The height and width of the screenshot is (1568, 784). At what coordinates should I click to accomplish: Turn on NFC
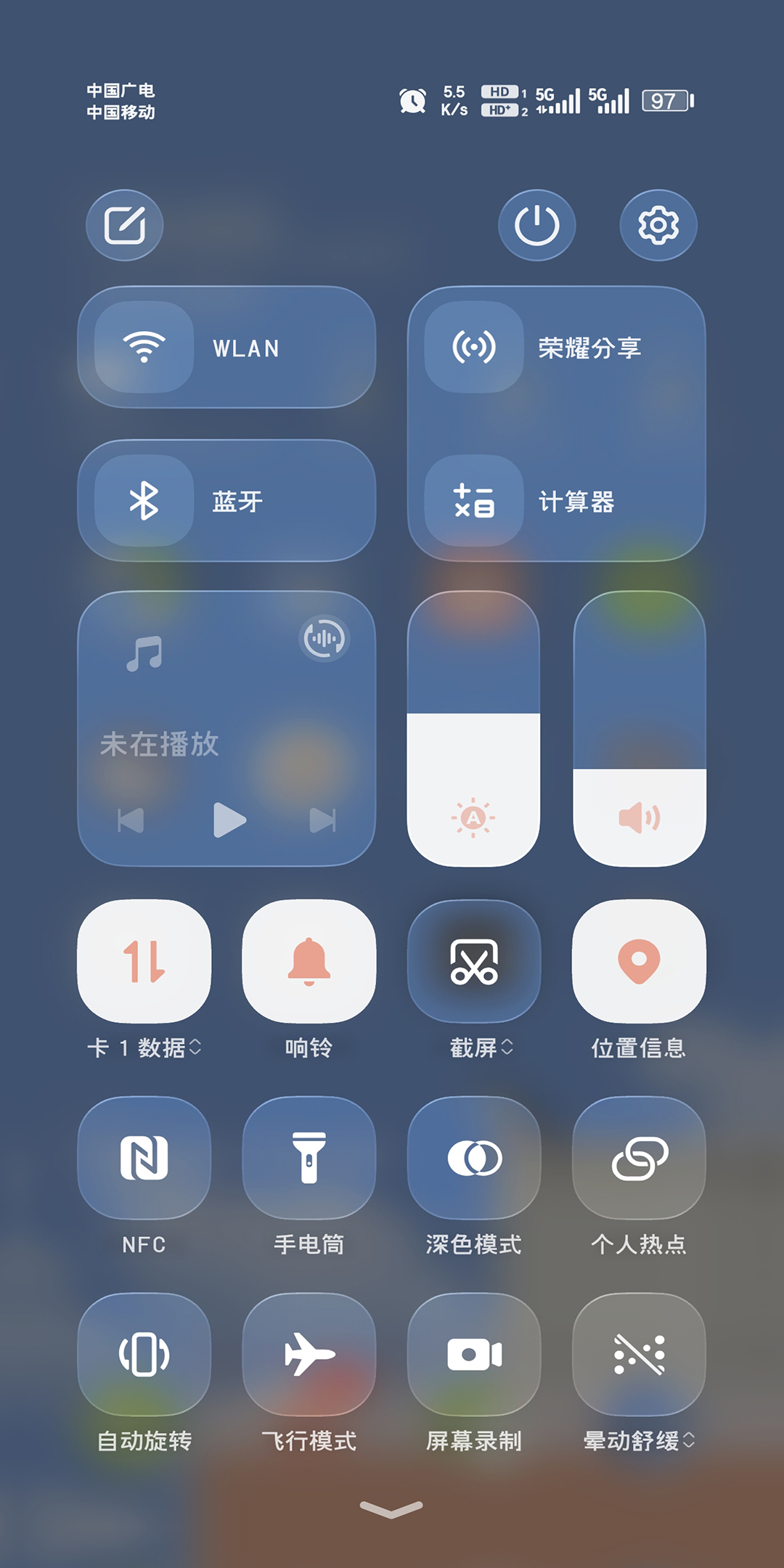(144, 1158)
